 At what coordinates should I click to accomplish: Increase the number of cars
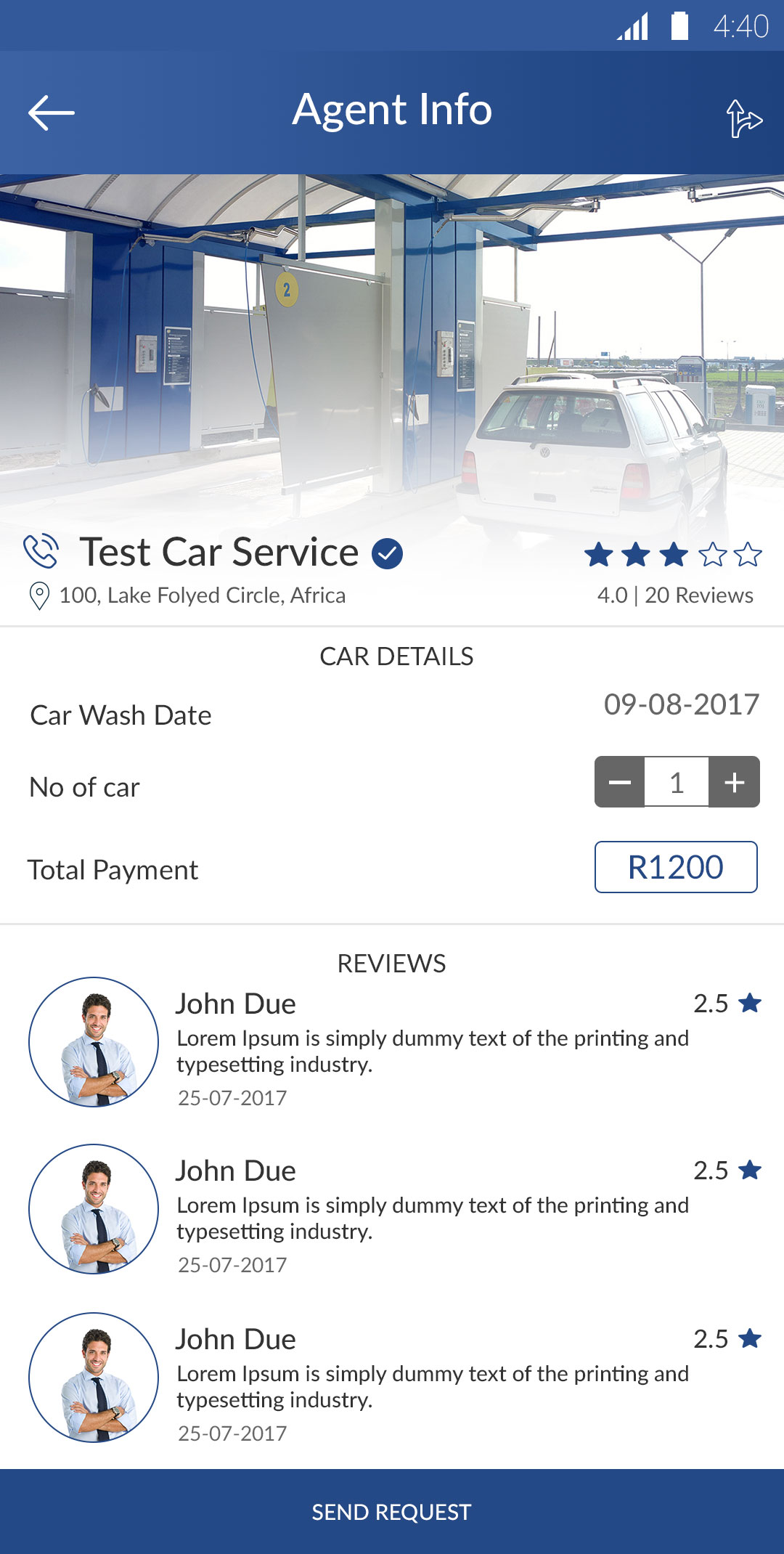(734, 782)
